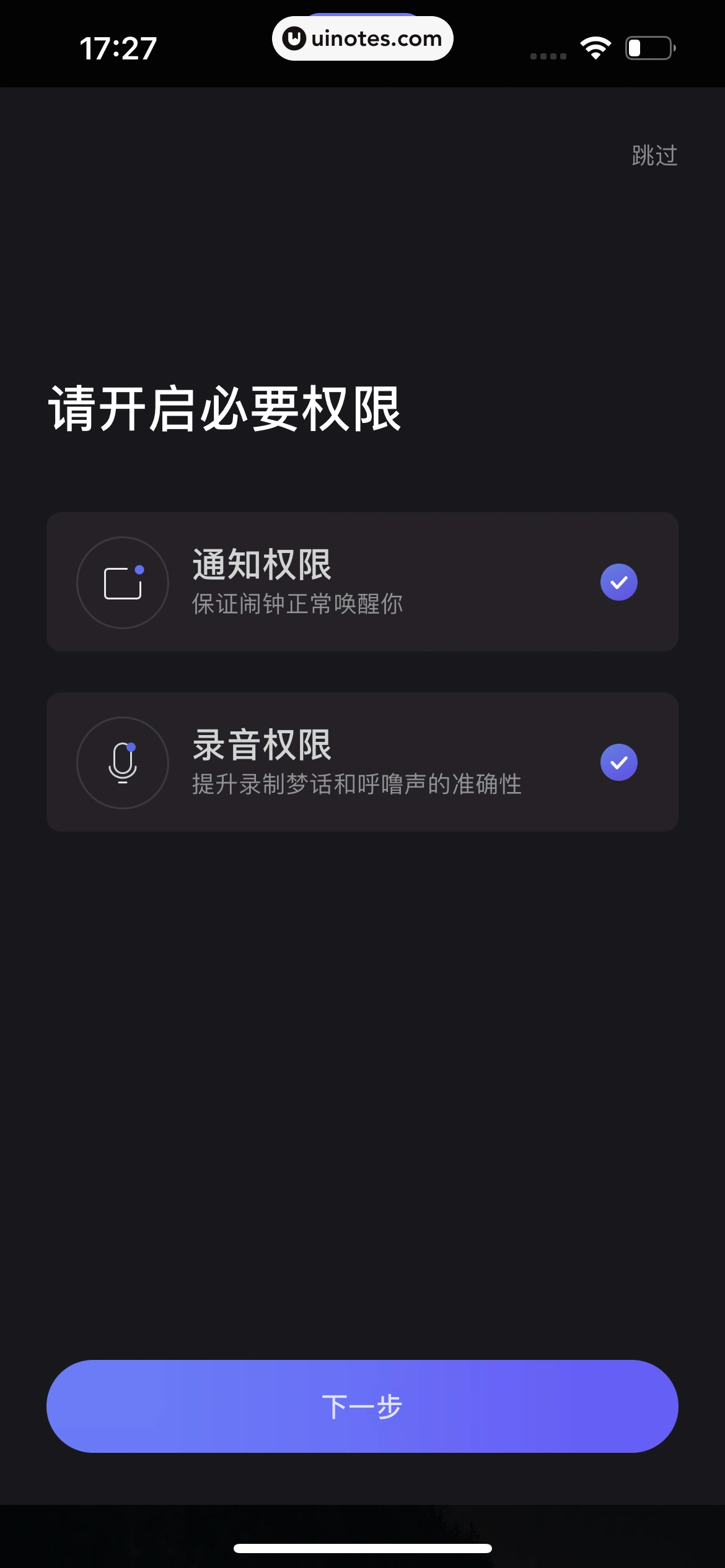Click the Wi-Fi icon in the status bar
Screen dimensions: 725x1568
pyautogui.click(x=595, y=47)
